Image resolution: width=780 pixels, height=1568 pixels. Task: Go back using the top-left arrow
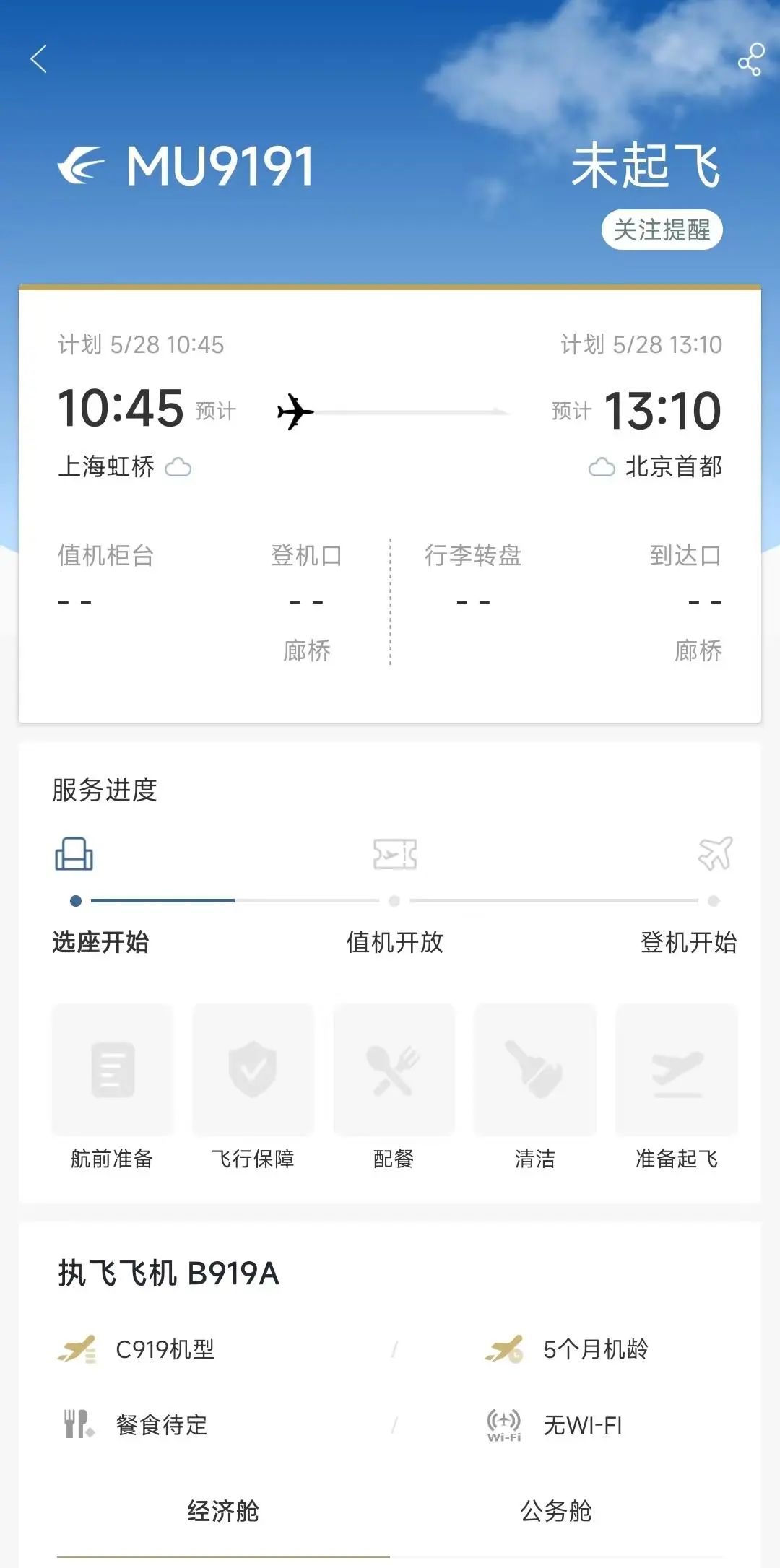[x=39, y=59]
